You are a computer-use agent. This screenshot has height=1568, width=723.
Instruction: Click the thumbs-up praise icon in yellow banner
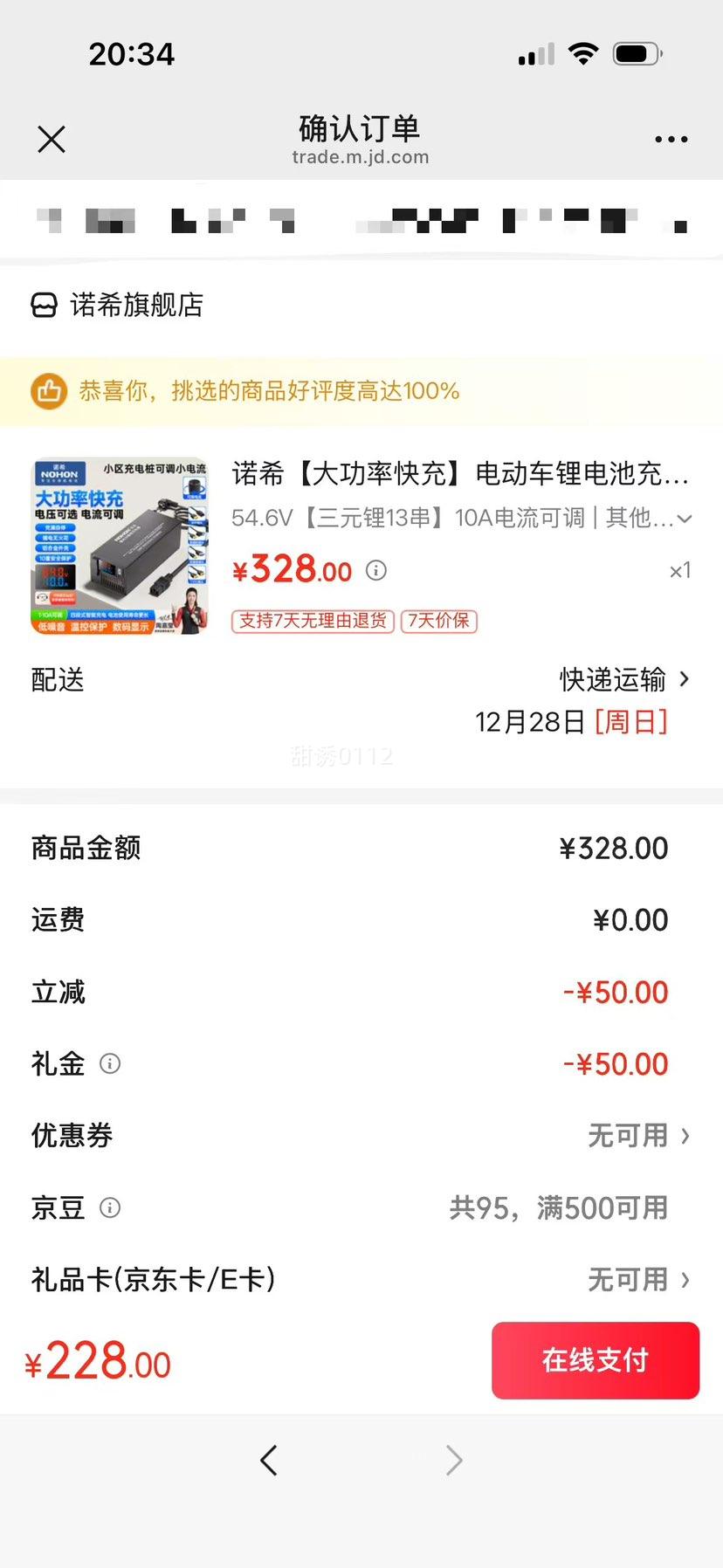(x=48, y=391)
